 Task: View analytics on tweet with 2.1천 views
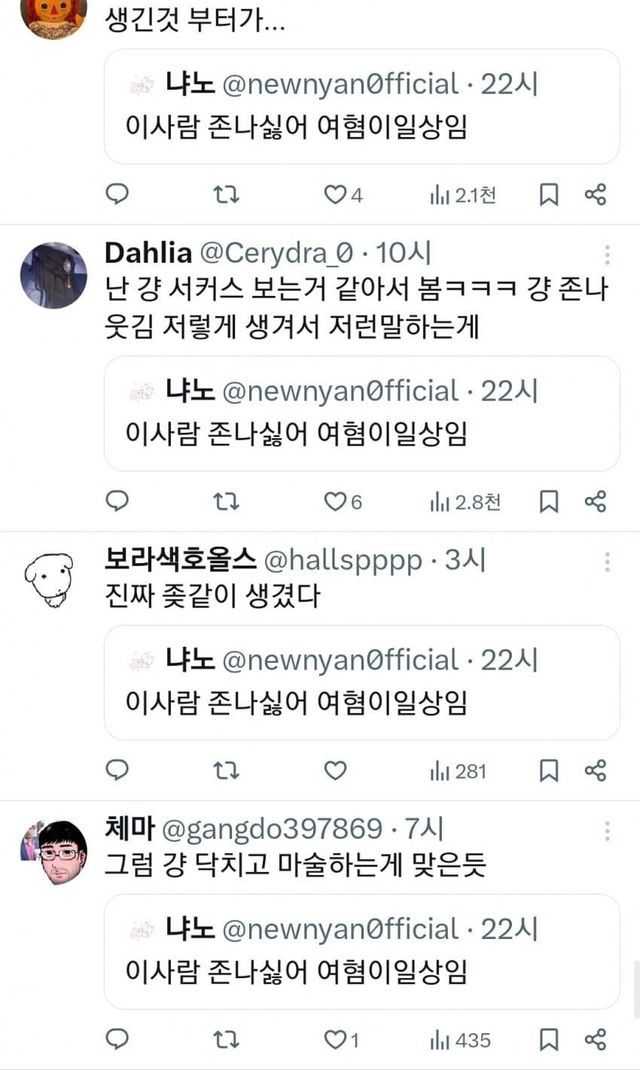click(461, 196)
